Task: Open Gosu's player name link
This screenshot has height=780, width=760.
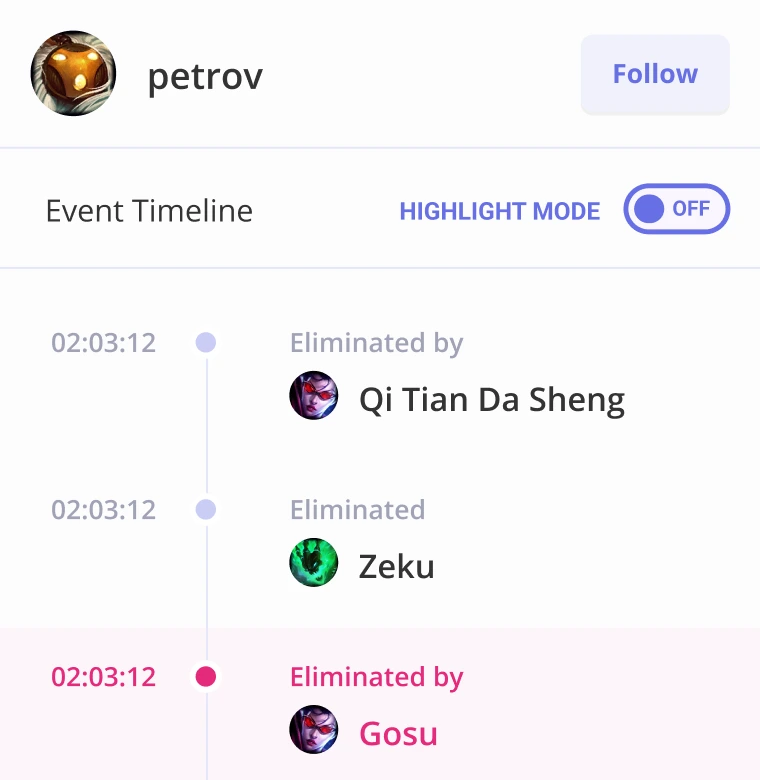Action: coord(398,733)
